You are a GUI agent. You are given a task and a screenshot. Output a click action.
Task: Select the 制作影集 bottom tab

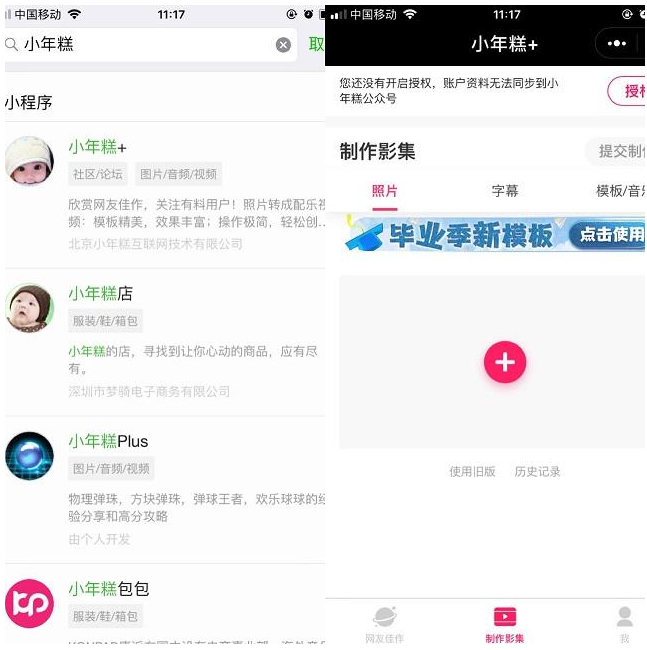pos(505,624)
